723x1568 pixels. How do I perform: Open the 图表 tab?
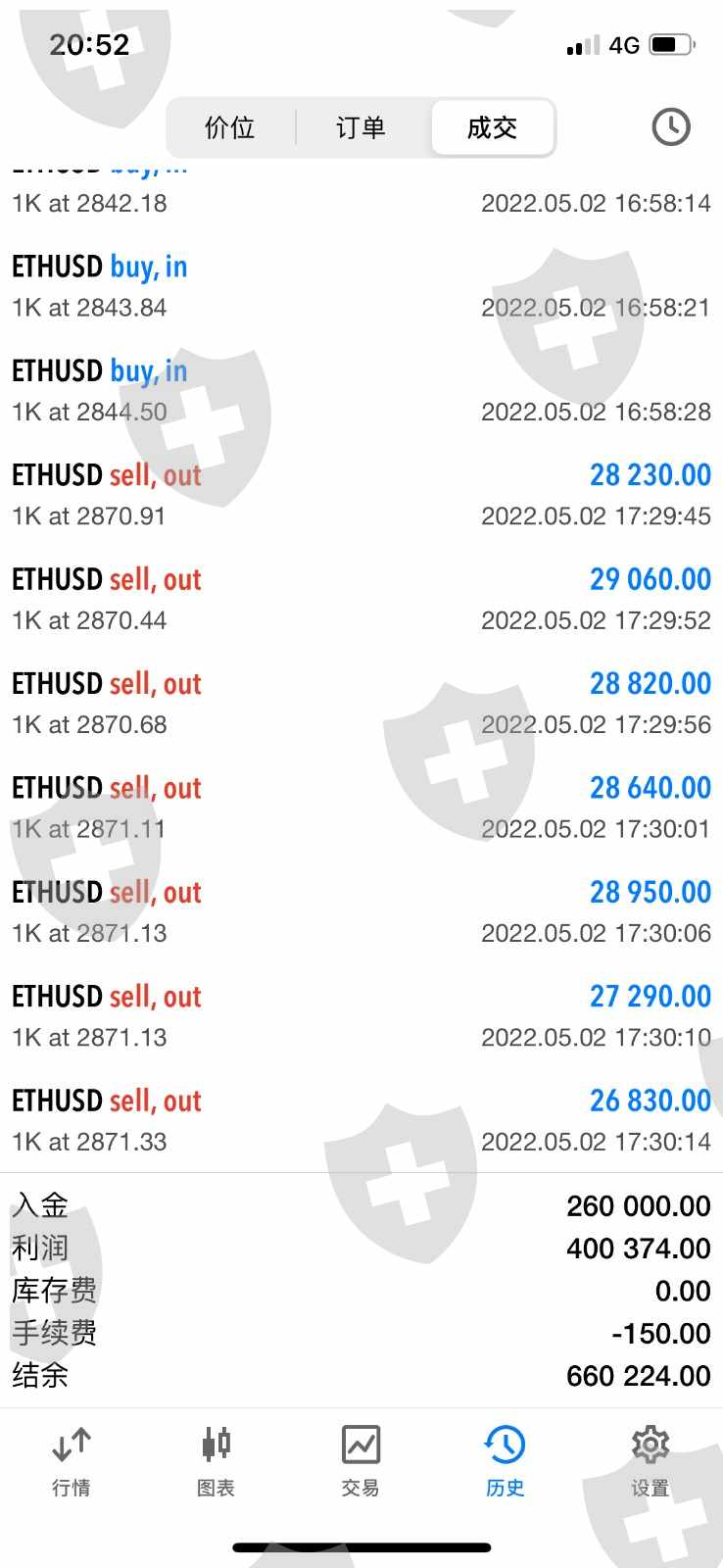[x=216, y=1461]
